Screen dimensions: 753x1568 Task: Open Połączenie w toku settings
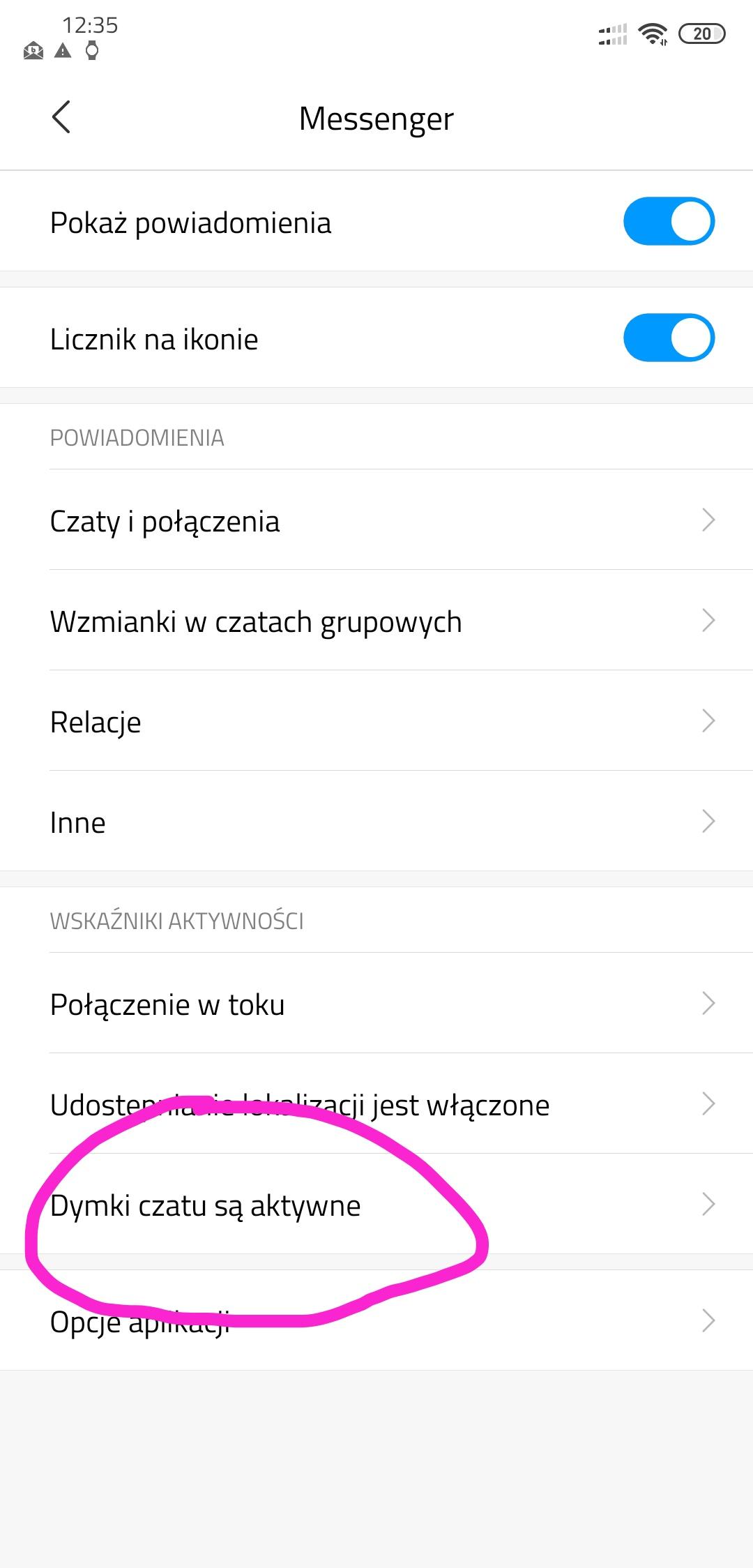[376, 1004]
